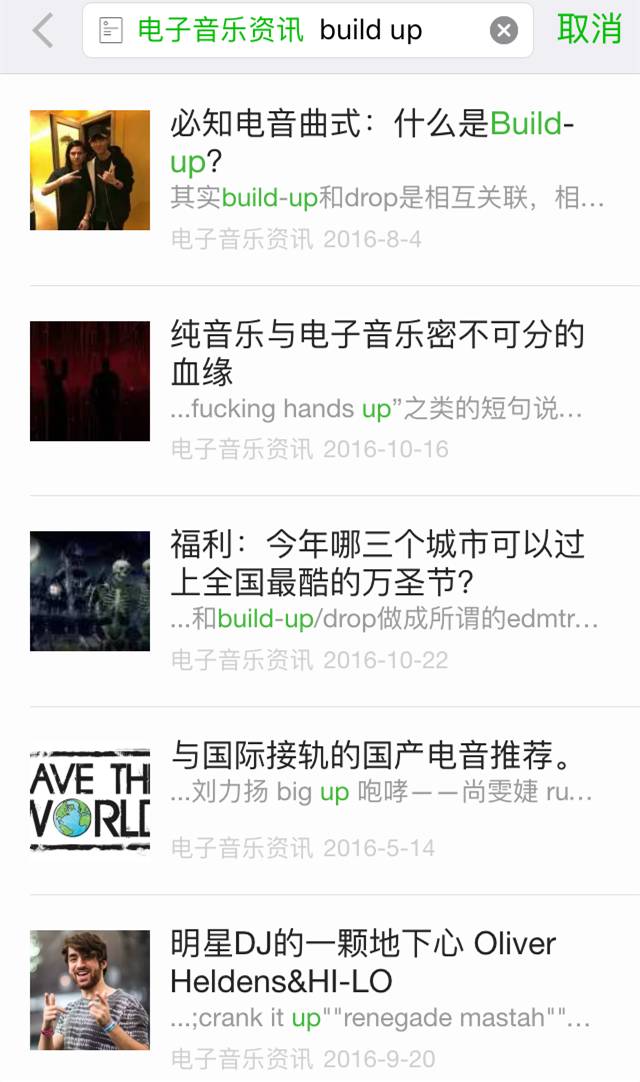Tap 取消 to cancel the search
Image resolution: width=640 pixels, height=1082 pixels.
(589, 30)
